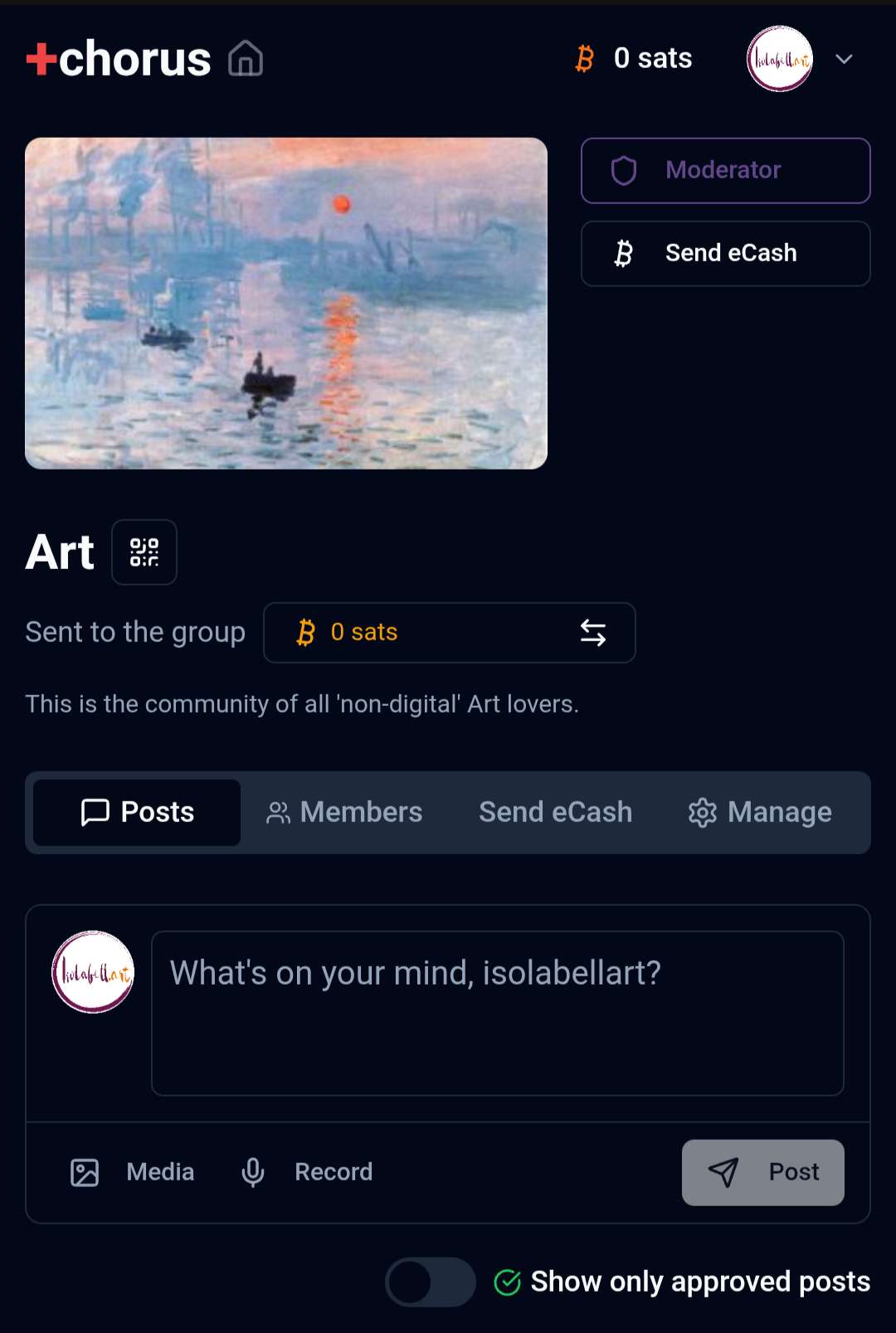Expand the account dropdown menu
This screenshot has width=896, height=1333.
(x=844, y=59)
